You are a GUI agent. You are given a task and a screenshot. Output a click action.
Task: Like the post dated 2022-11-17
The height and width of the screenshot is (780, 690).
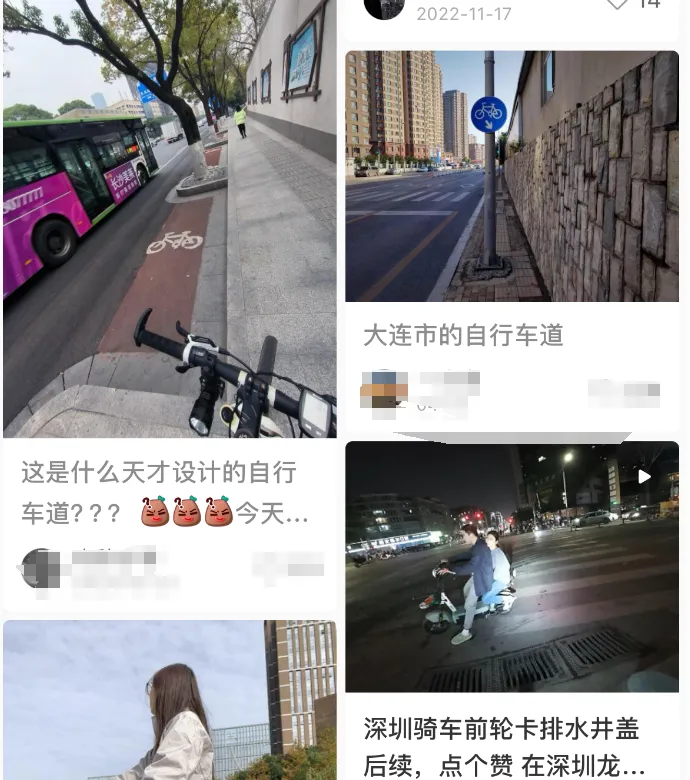pyautogui.click(x=618, y=5)
